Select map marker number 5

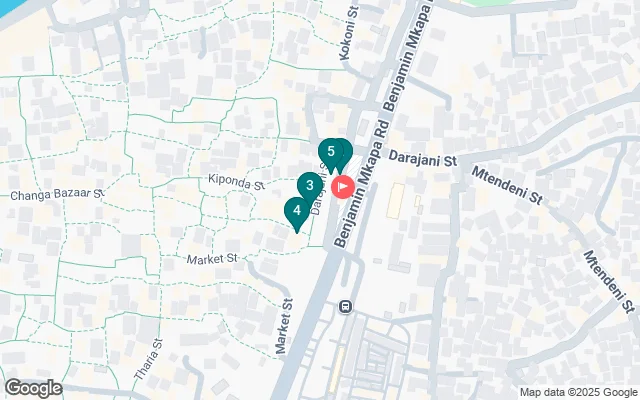point(330,152)
